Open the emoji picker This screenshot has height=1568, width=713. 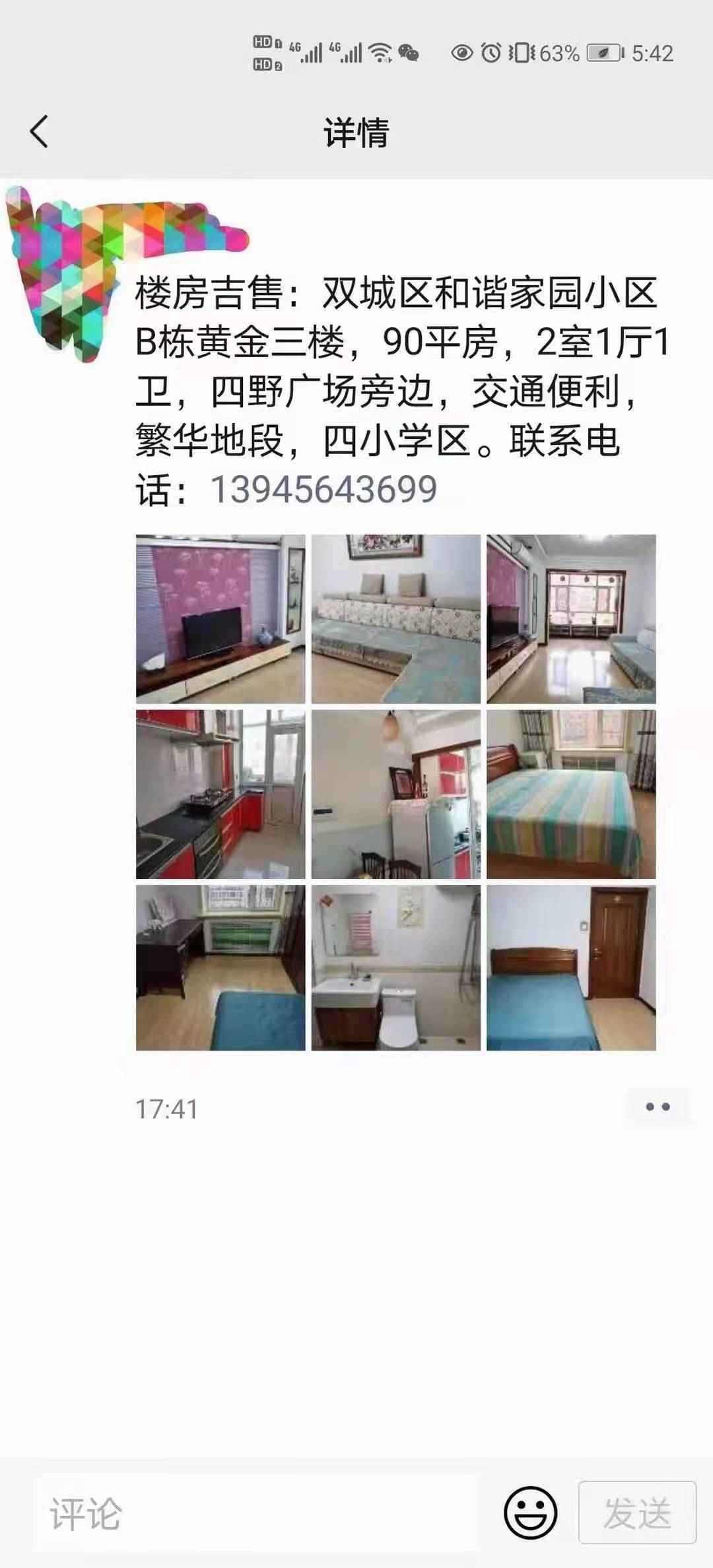click(x=530, y=1512)
